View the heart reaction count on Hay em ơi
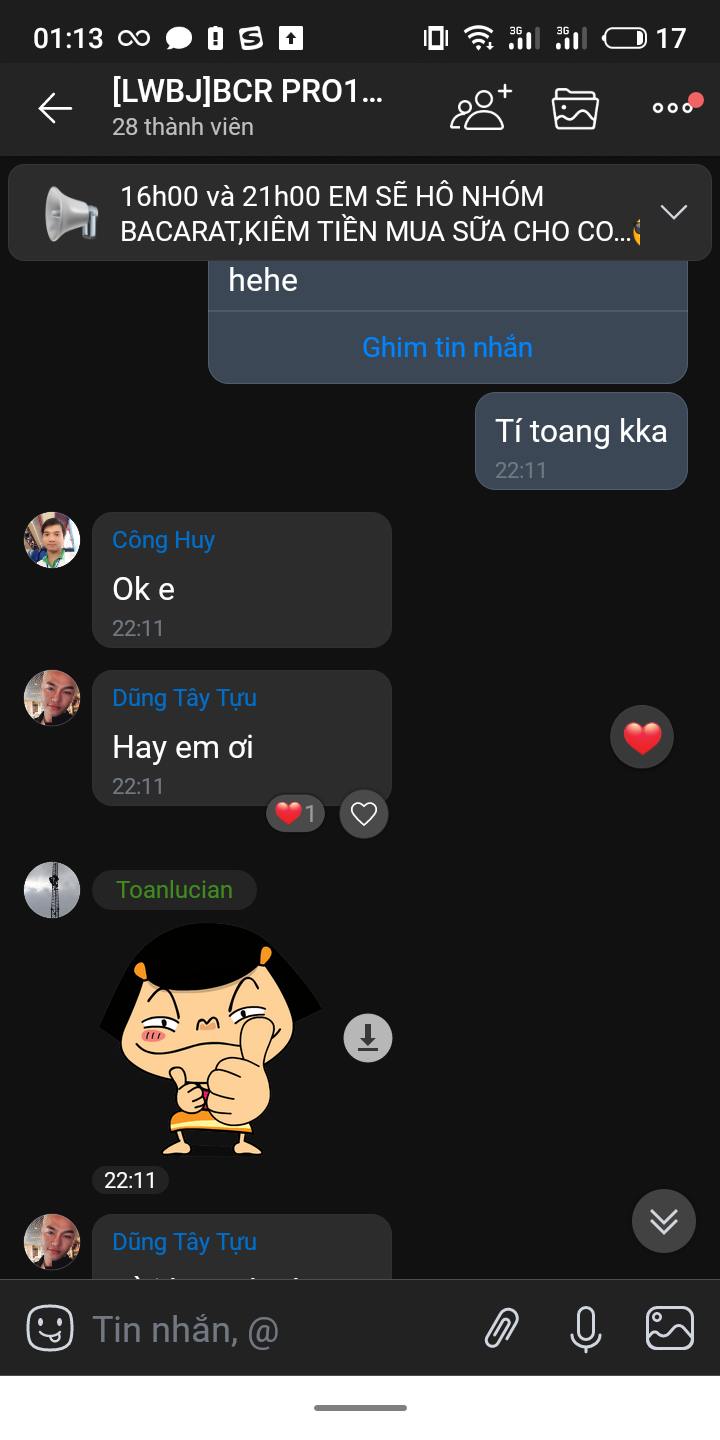The width and height of the screenshot is (720, 1440). tap(296, 814)
